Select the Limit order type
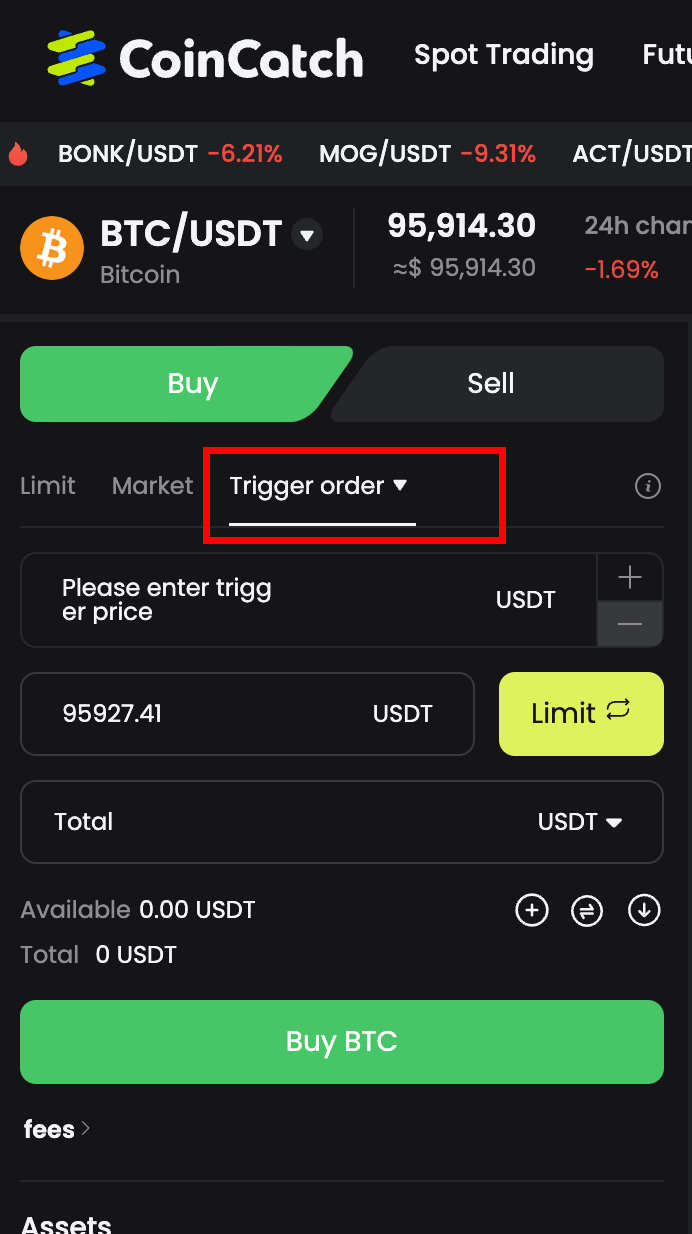This screenshot has width=692, height=1234. 48,486
